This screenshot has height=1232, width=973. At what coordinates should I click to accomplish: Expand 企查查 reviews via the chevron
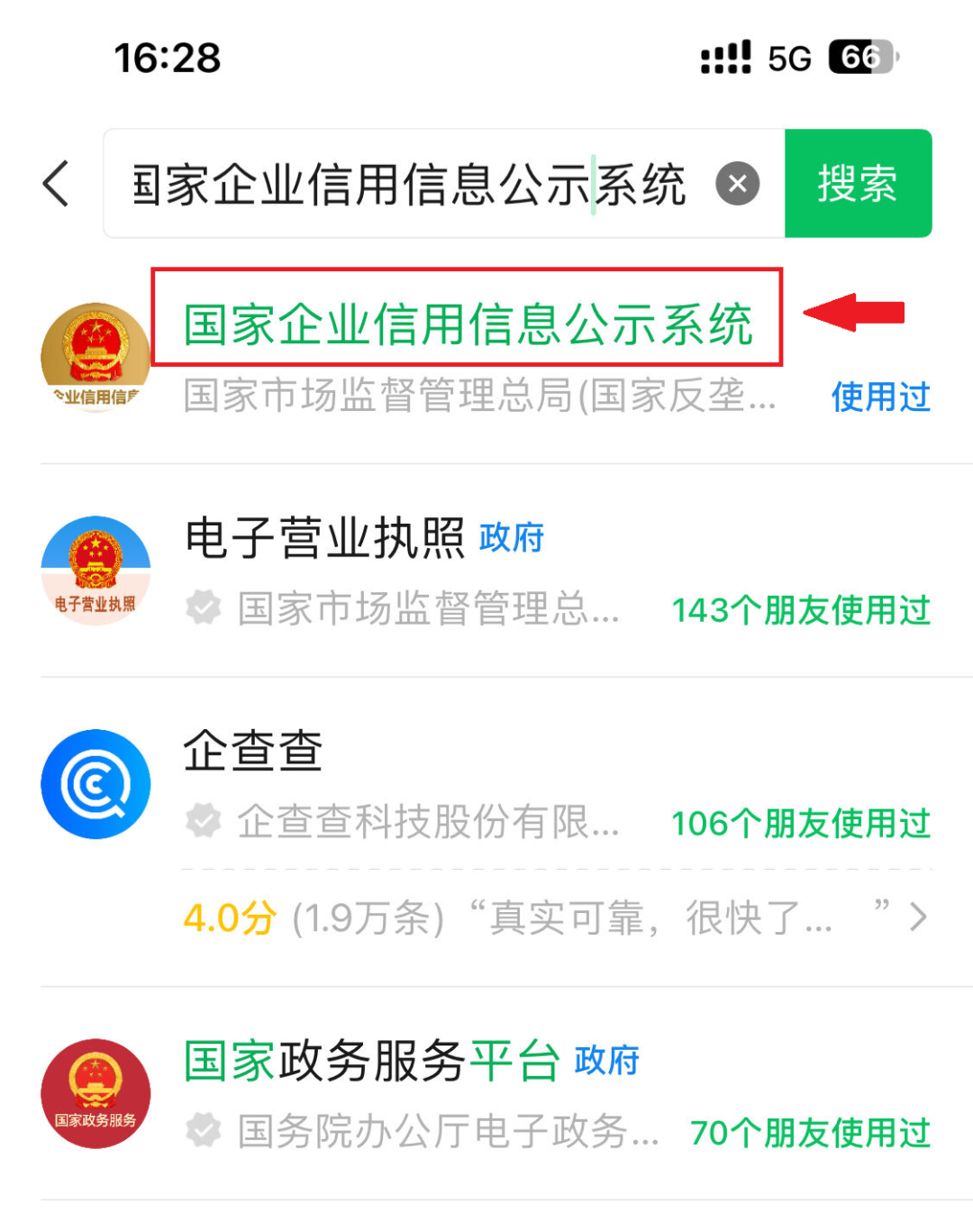pos(920,917)
